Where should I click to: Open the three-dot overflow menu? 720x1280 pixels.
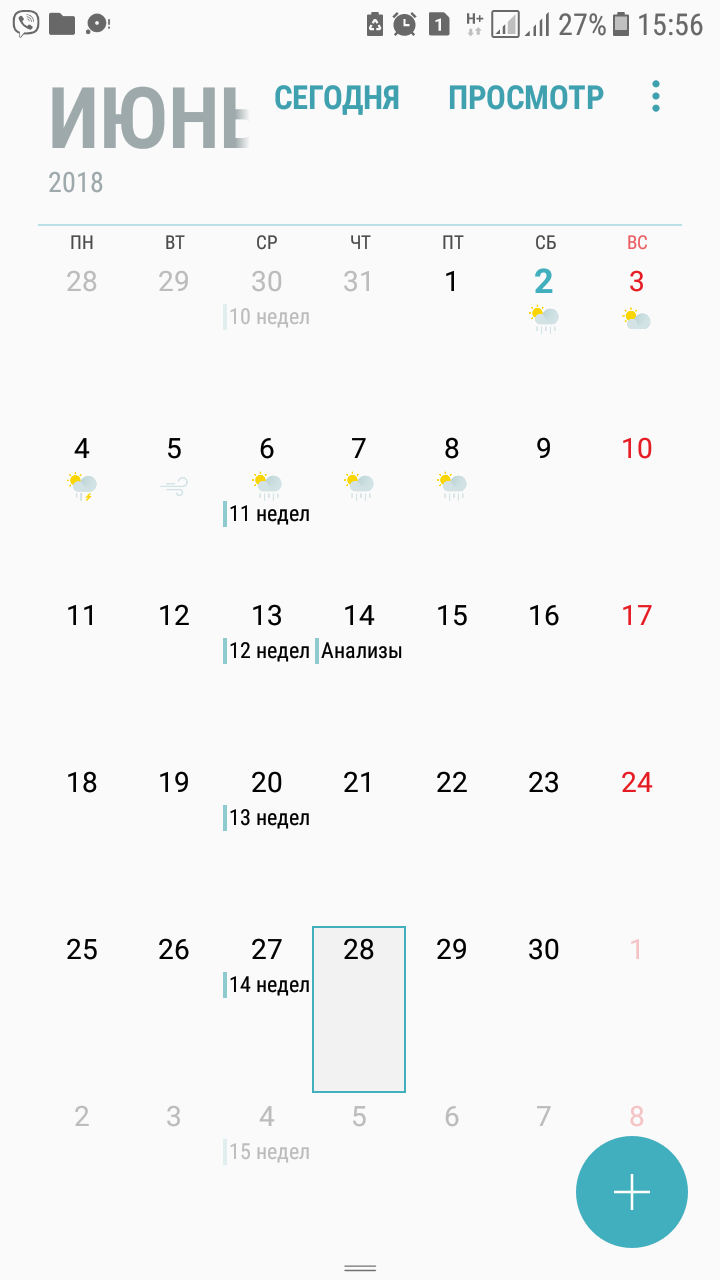tap(656, 97)
